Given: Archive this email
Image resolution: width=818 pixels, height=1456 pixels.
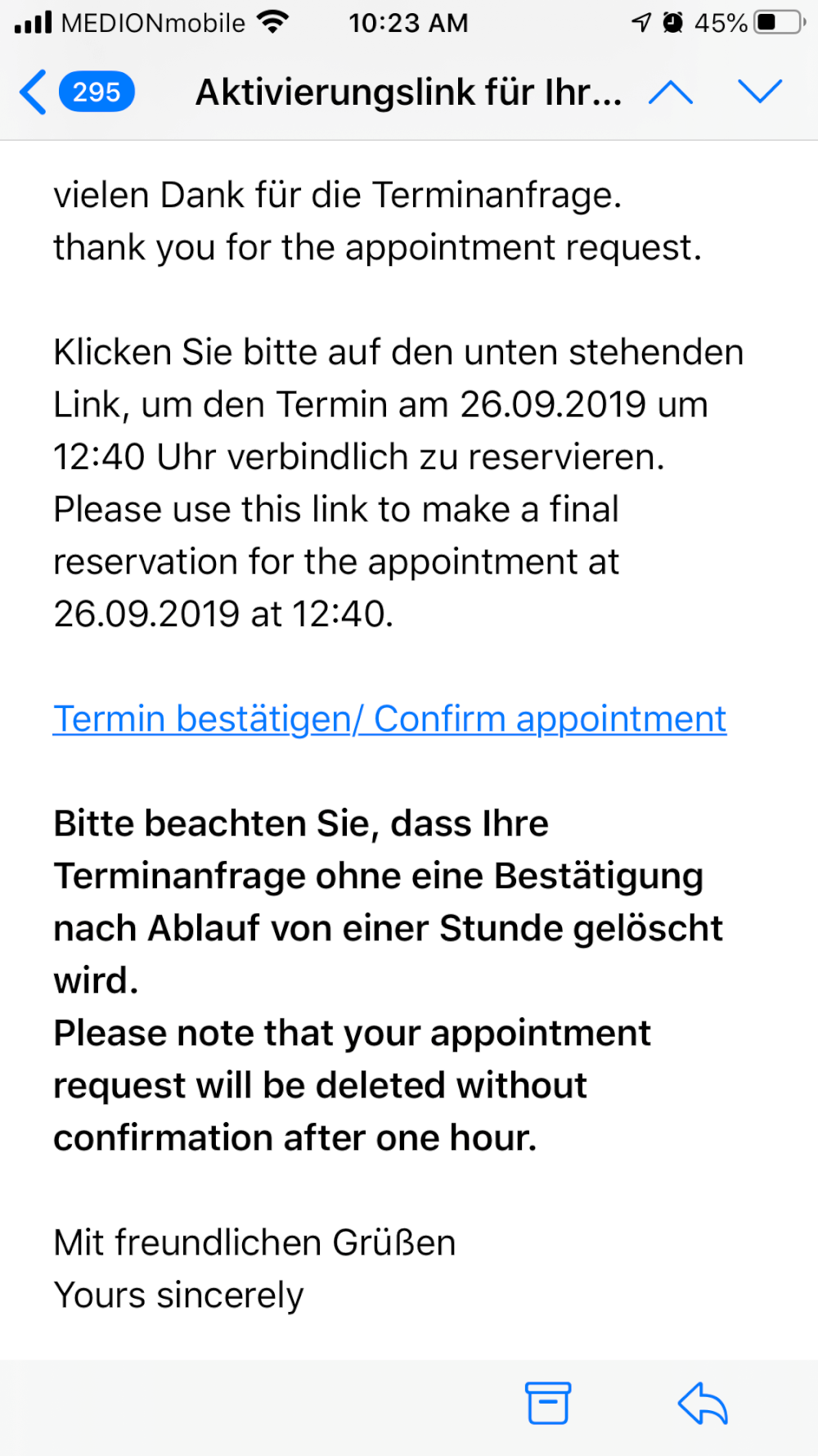Looking at the screenshot, I should tap(547, 1404).
